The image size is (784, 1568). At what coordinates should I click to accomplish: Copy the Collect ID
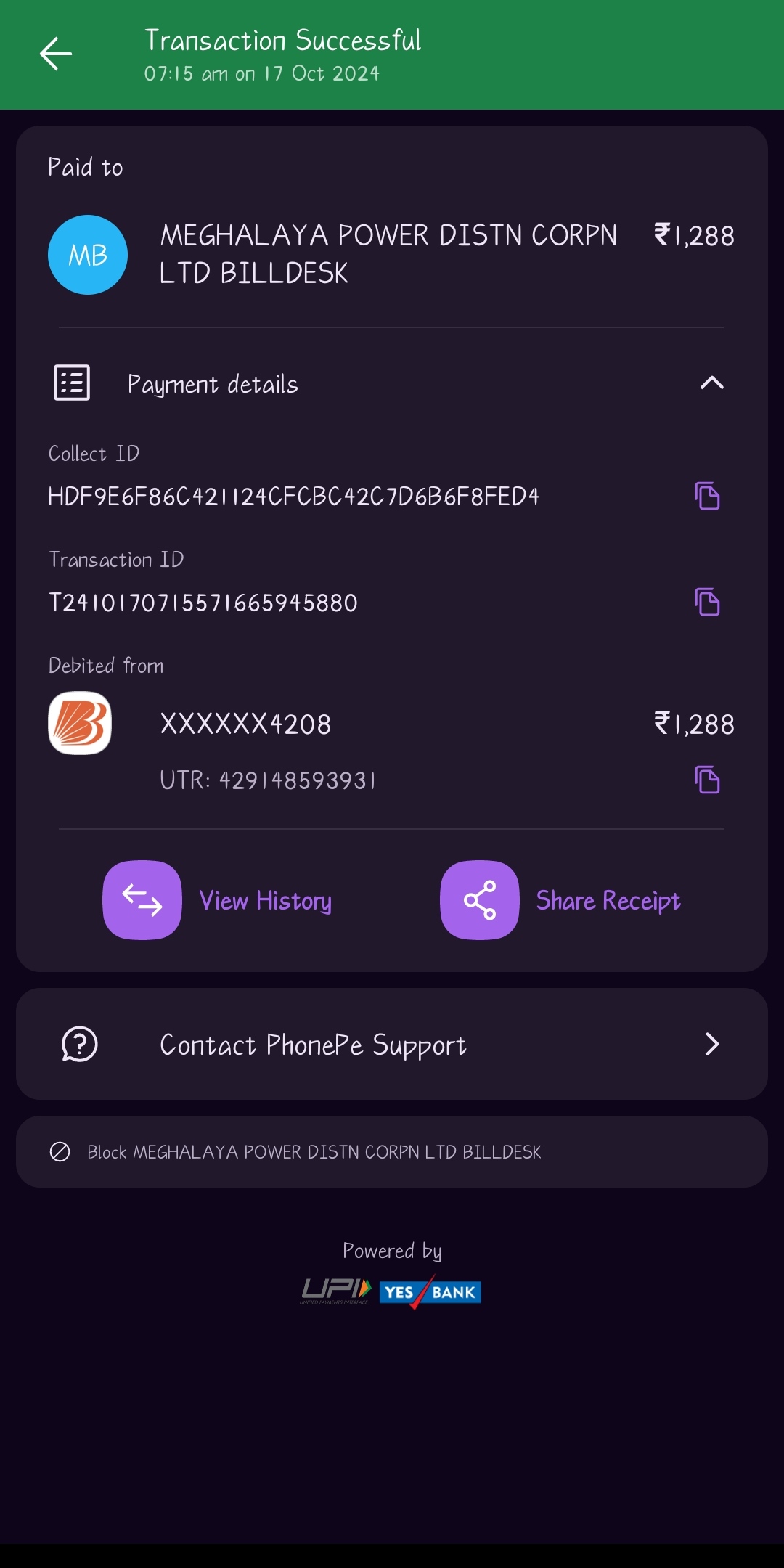(x=707, y=496)
